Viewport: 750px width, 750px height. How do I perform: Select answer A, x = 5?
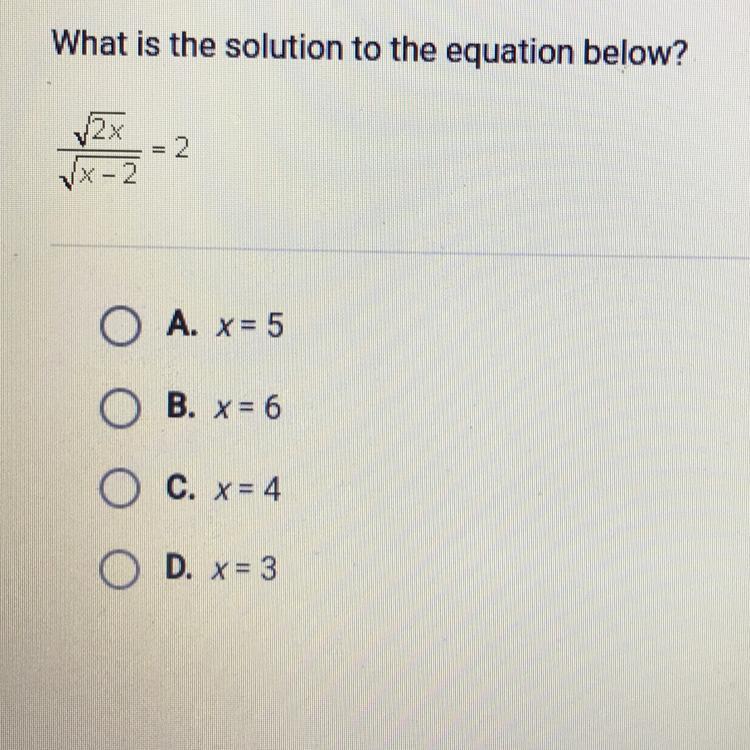[x=121, y=326]
